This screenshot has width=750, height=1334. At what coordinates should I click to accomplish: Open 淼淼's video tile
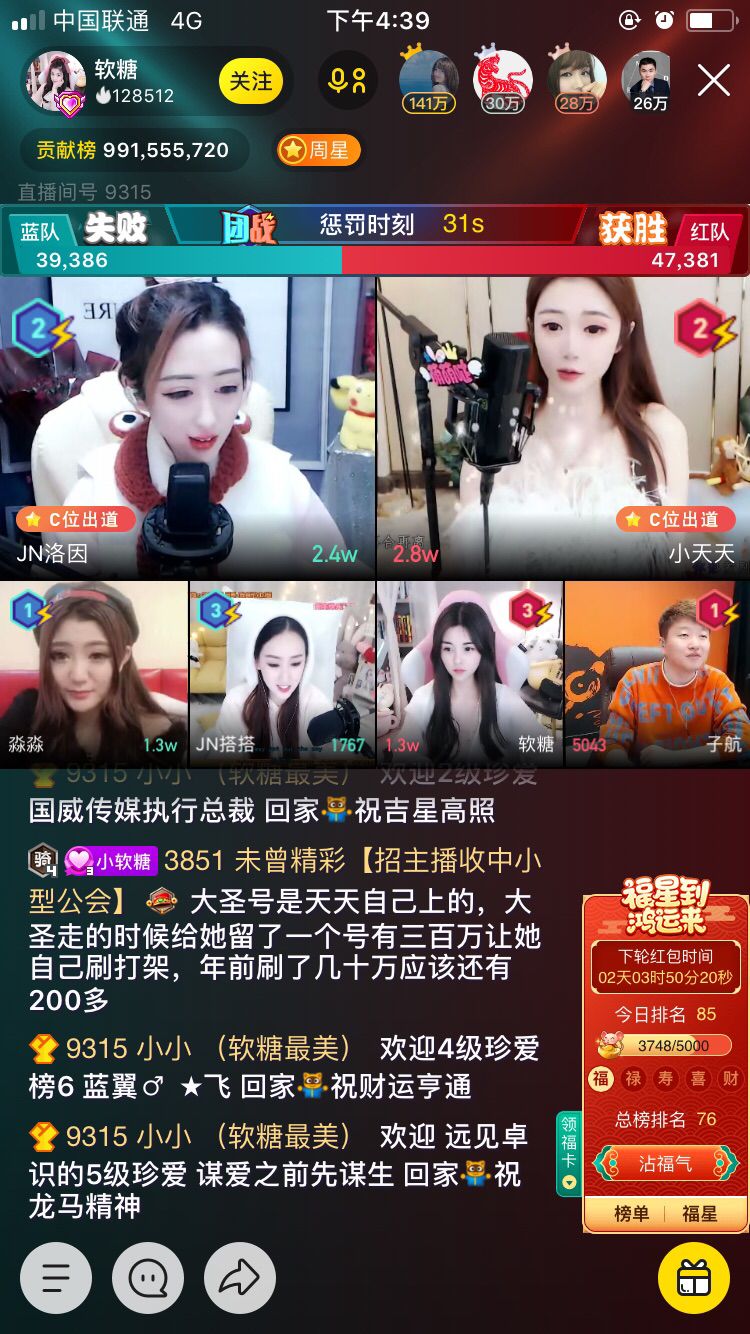[93, 673]
